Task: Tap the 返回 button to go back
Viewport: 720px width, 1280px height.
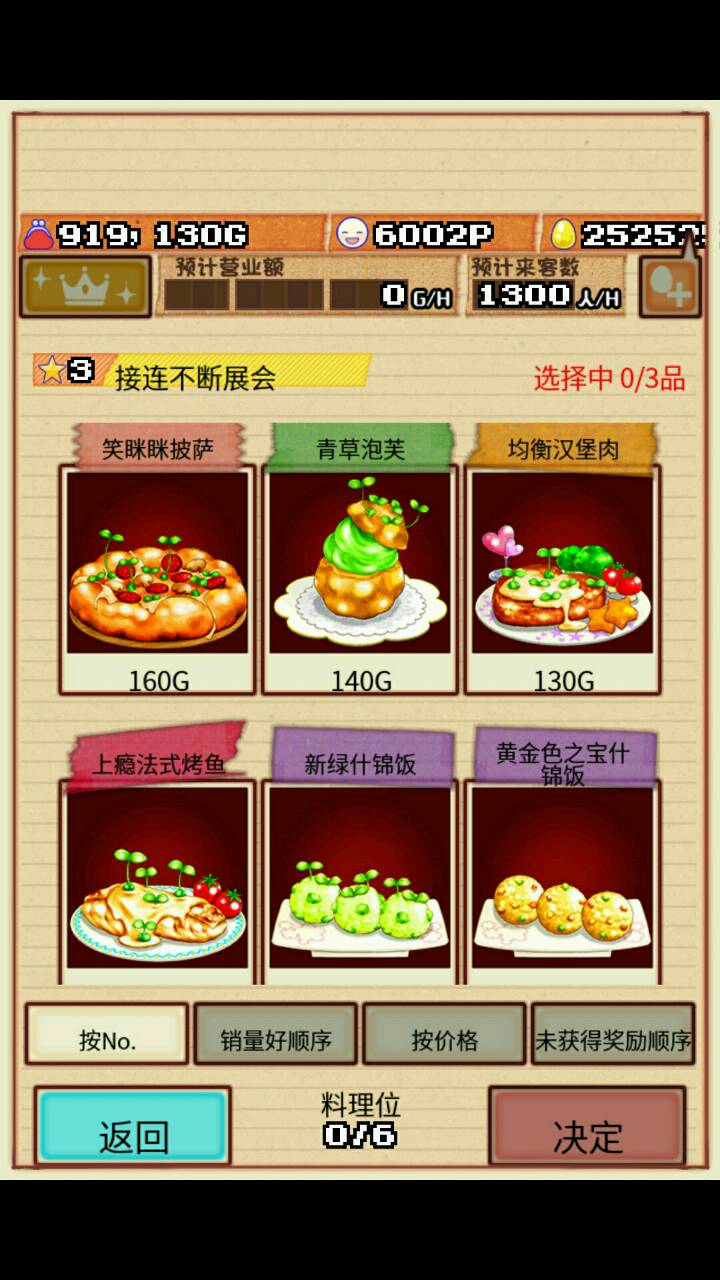Action: click(x=133, y=1127)
